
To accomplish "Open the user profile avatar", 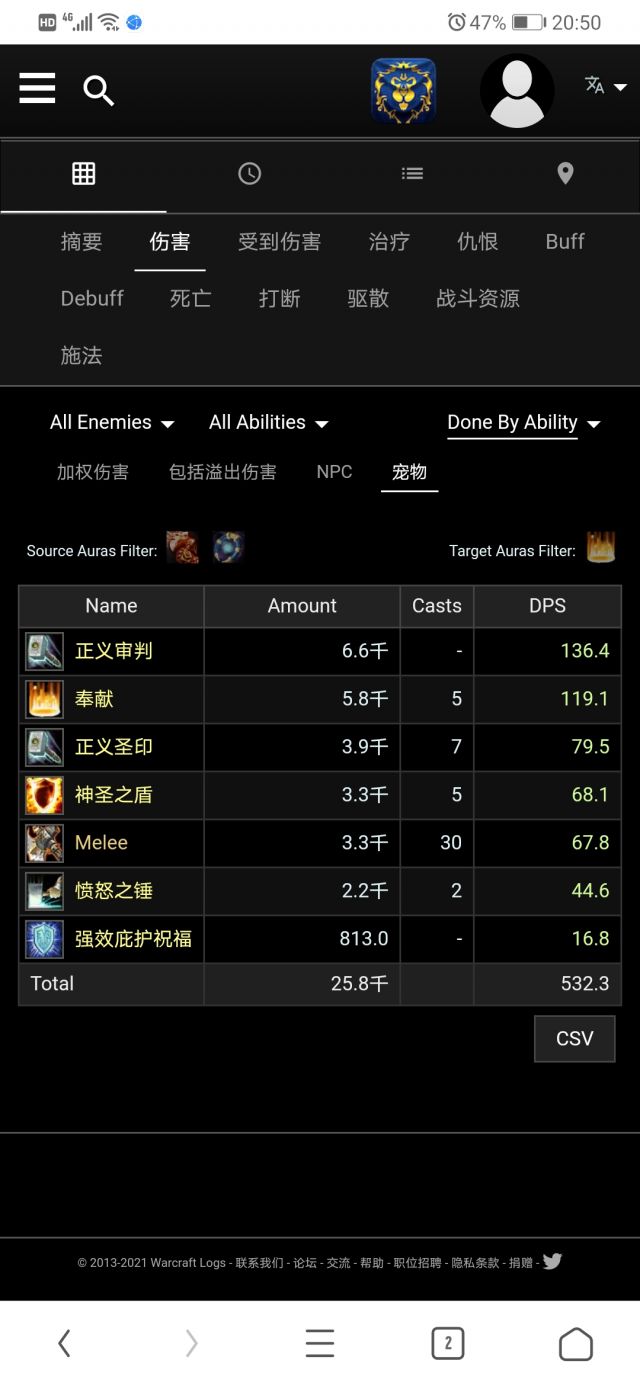I will click(x=517, y=91).
